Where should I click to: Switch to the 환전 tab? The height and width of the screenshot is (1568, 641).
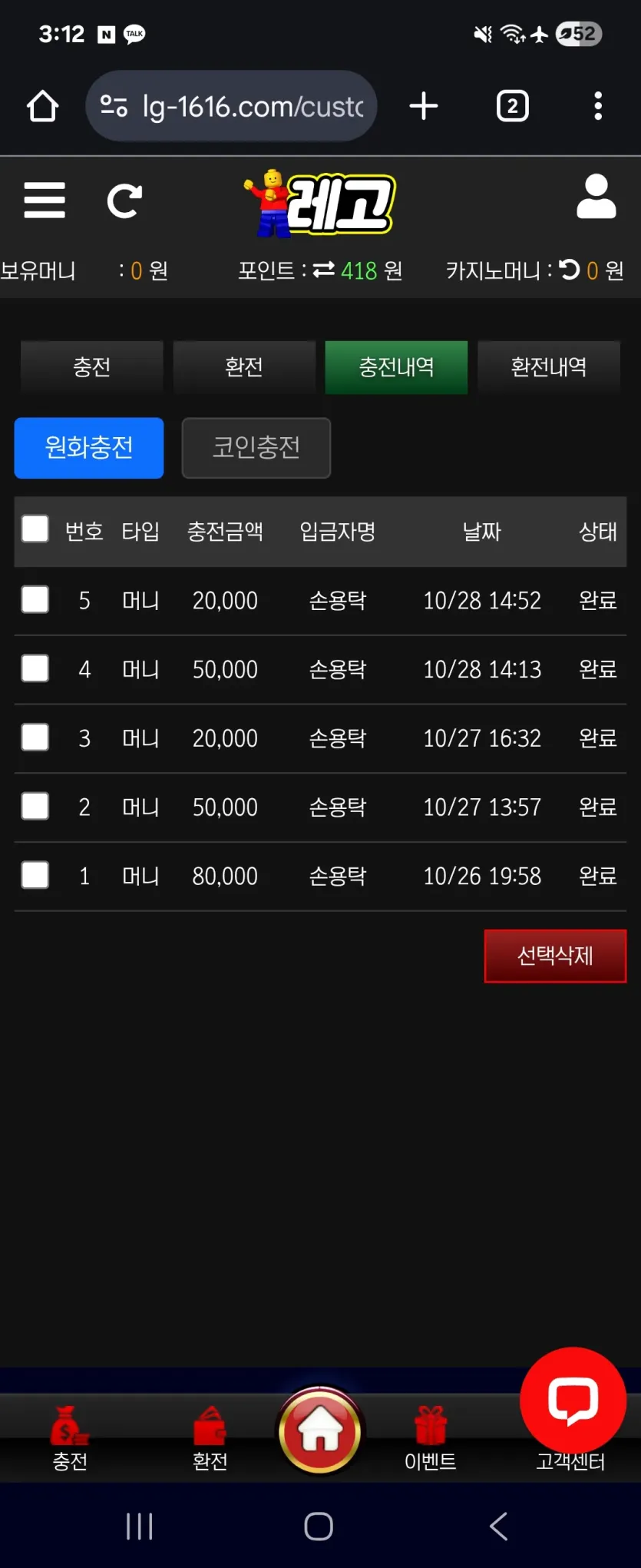point(244,367)
